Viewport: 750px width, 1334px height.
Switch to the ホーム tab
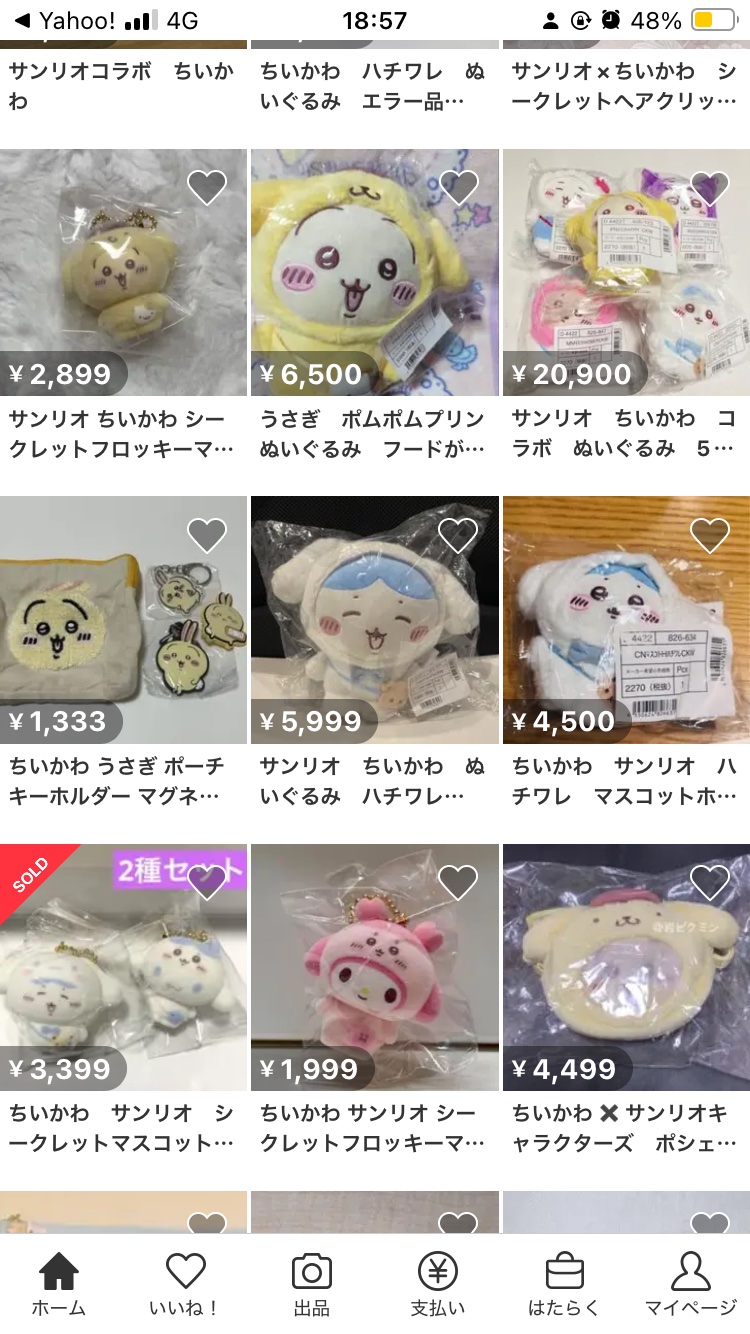pyautogui.click(x=59, y=1283)
